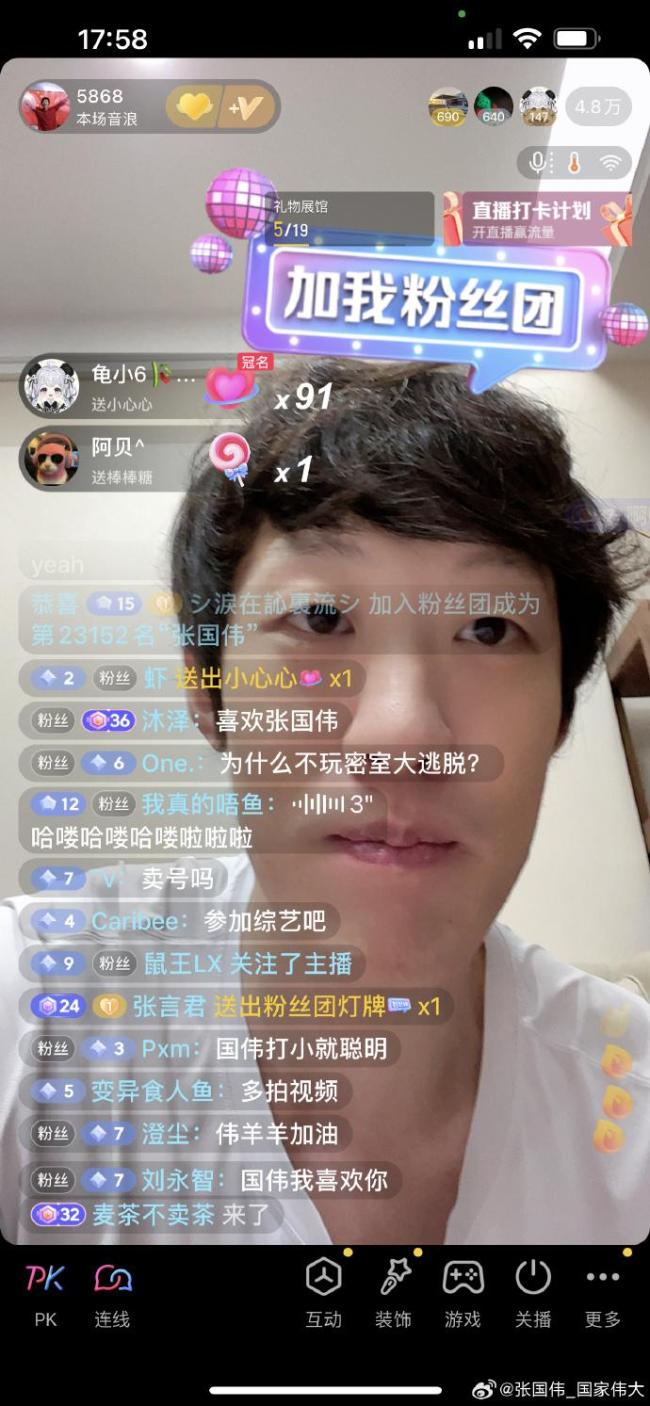This screenshot has height=1406, width=650.
Task: Open the host avatar with 5868 本场音浪
Action: coord(45,107)
